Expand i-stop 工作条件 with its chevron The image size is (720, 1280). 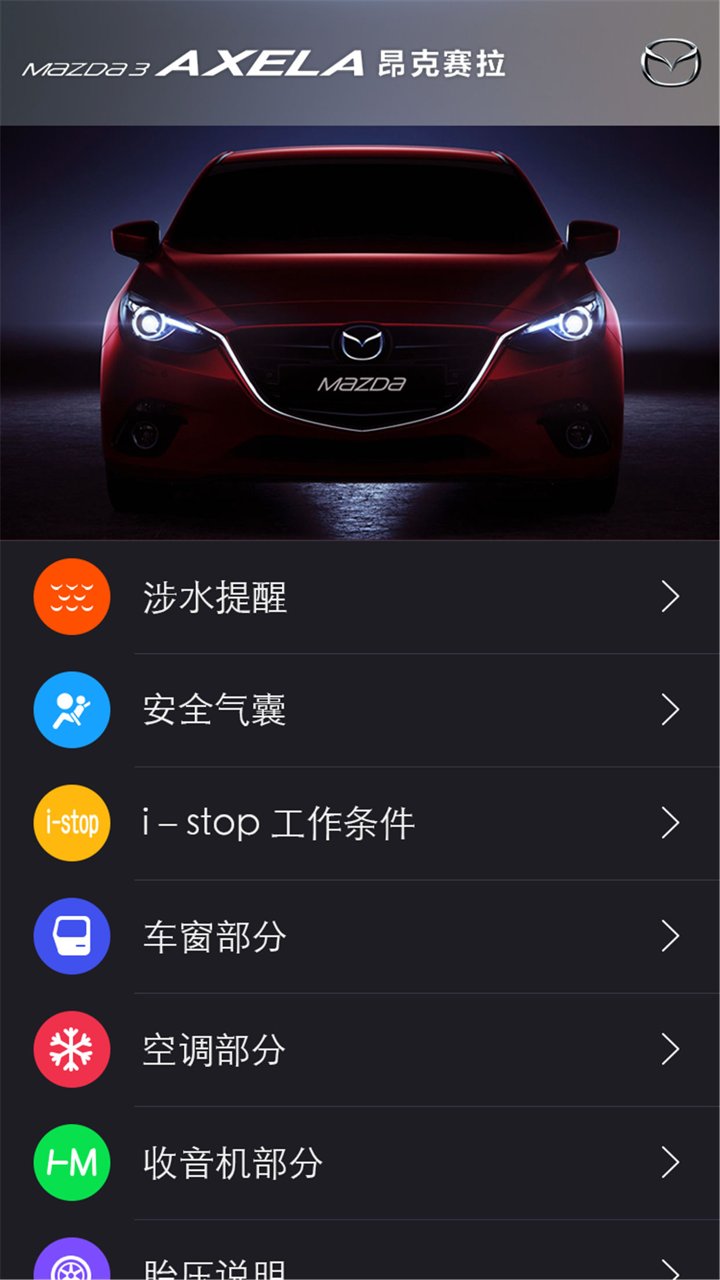[672, 823]
